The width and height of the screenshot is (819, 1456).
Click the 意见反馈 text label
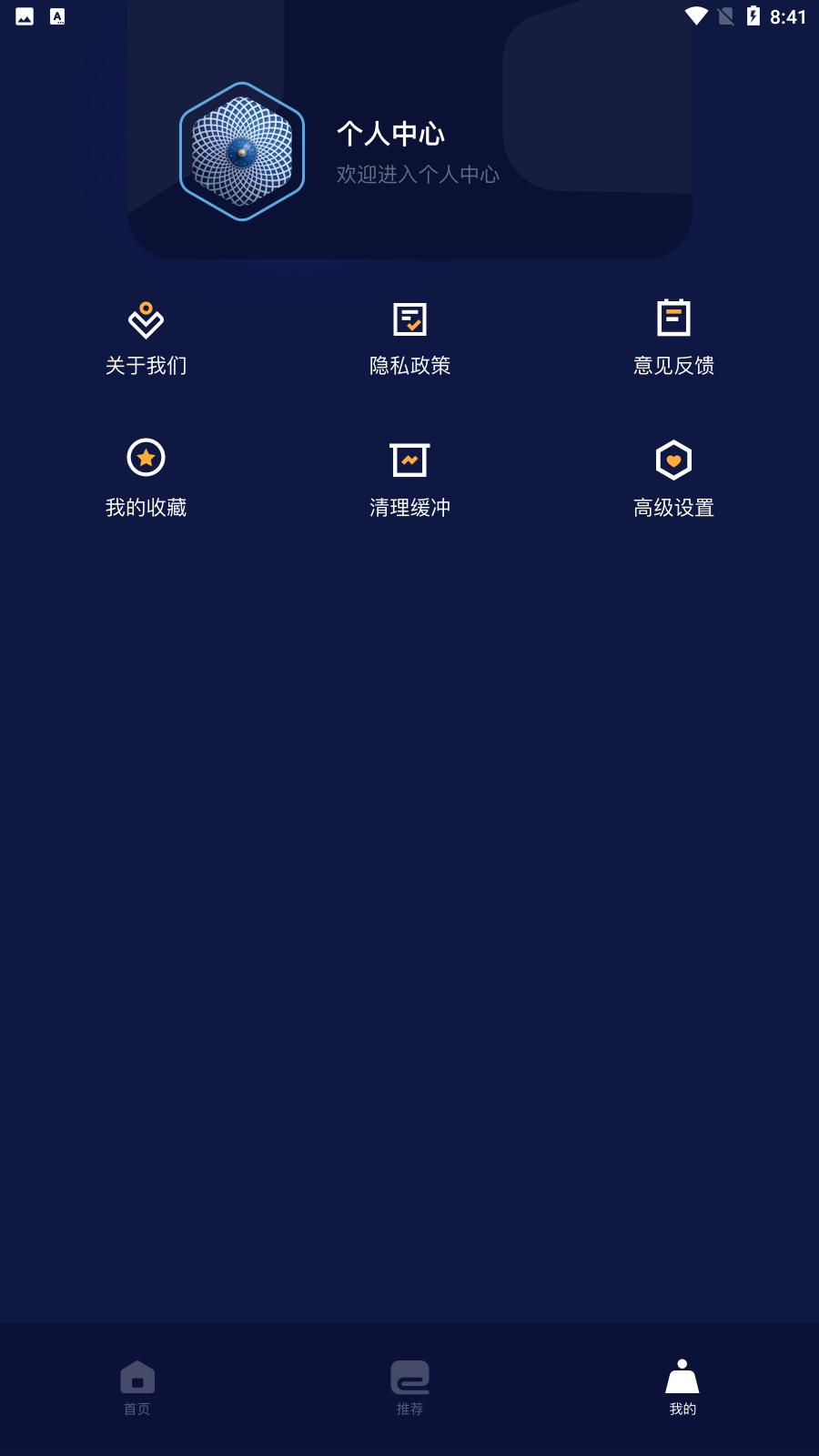pyautogui.click(x=674, y=365)
